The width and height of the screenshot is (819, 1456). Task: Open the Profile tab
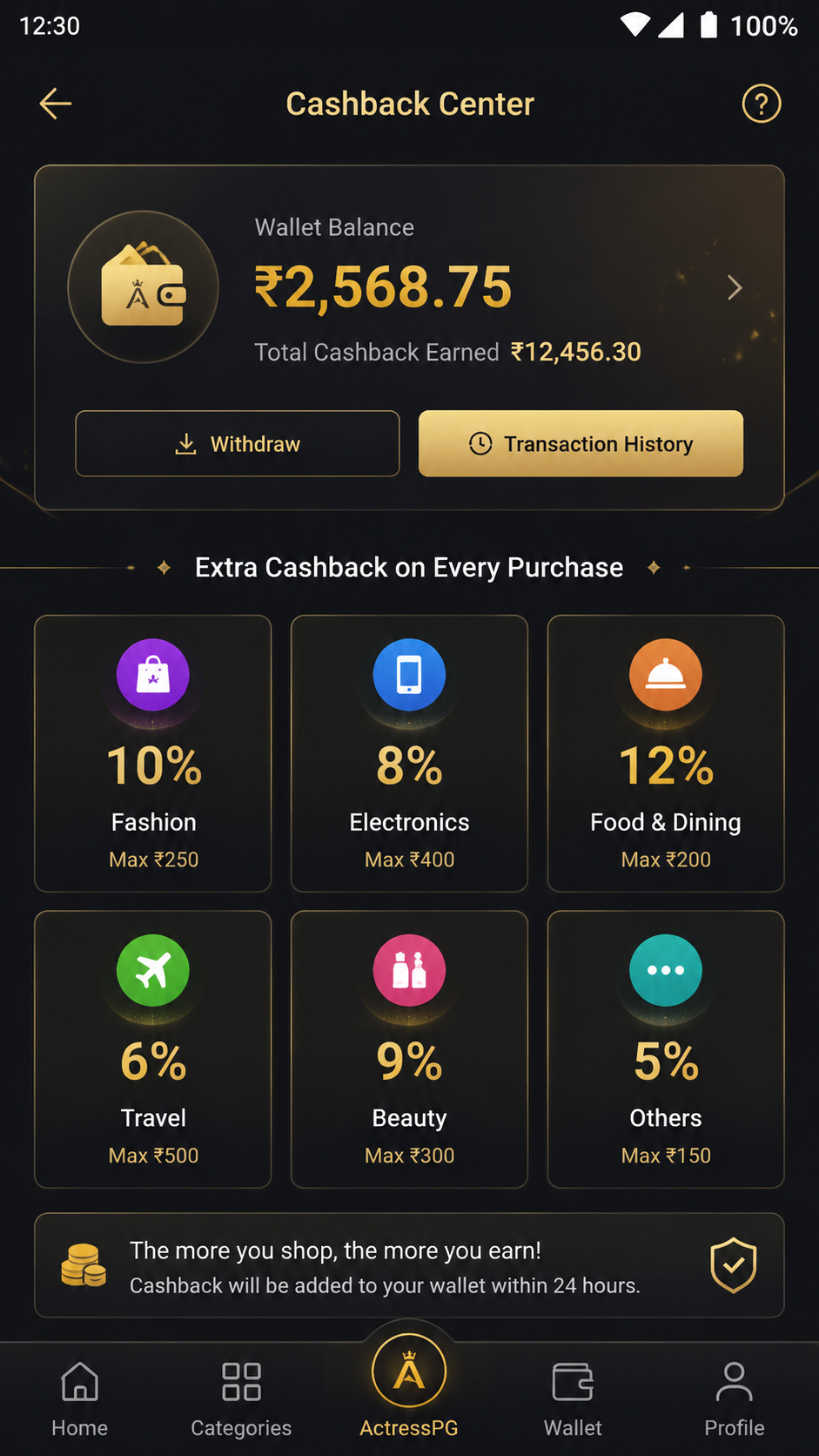tap(735, 1399)
